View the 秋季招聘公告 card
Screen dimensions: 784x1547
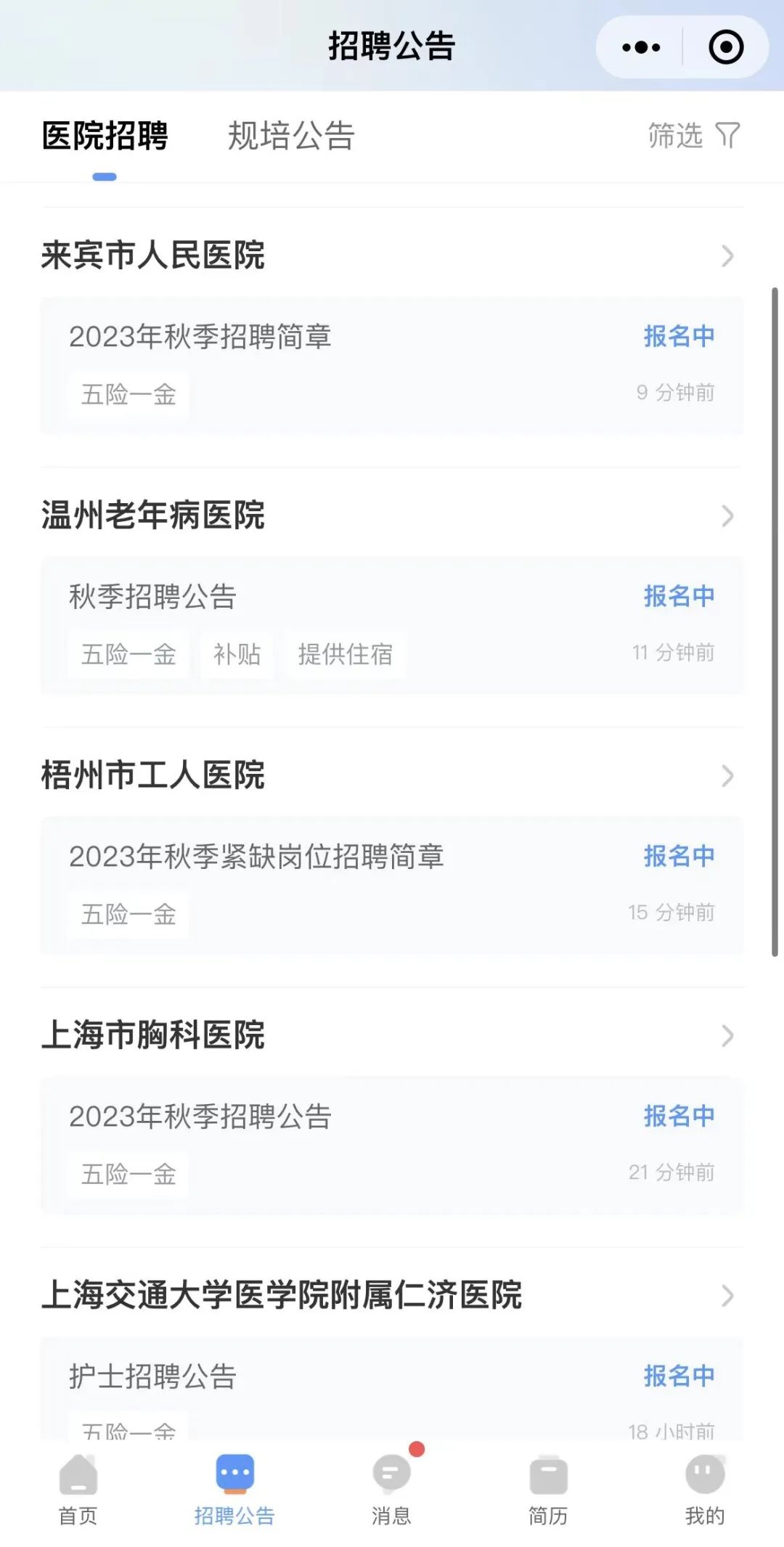pyautogui.click(x=392, y=624)
